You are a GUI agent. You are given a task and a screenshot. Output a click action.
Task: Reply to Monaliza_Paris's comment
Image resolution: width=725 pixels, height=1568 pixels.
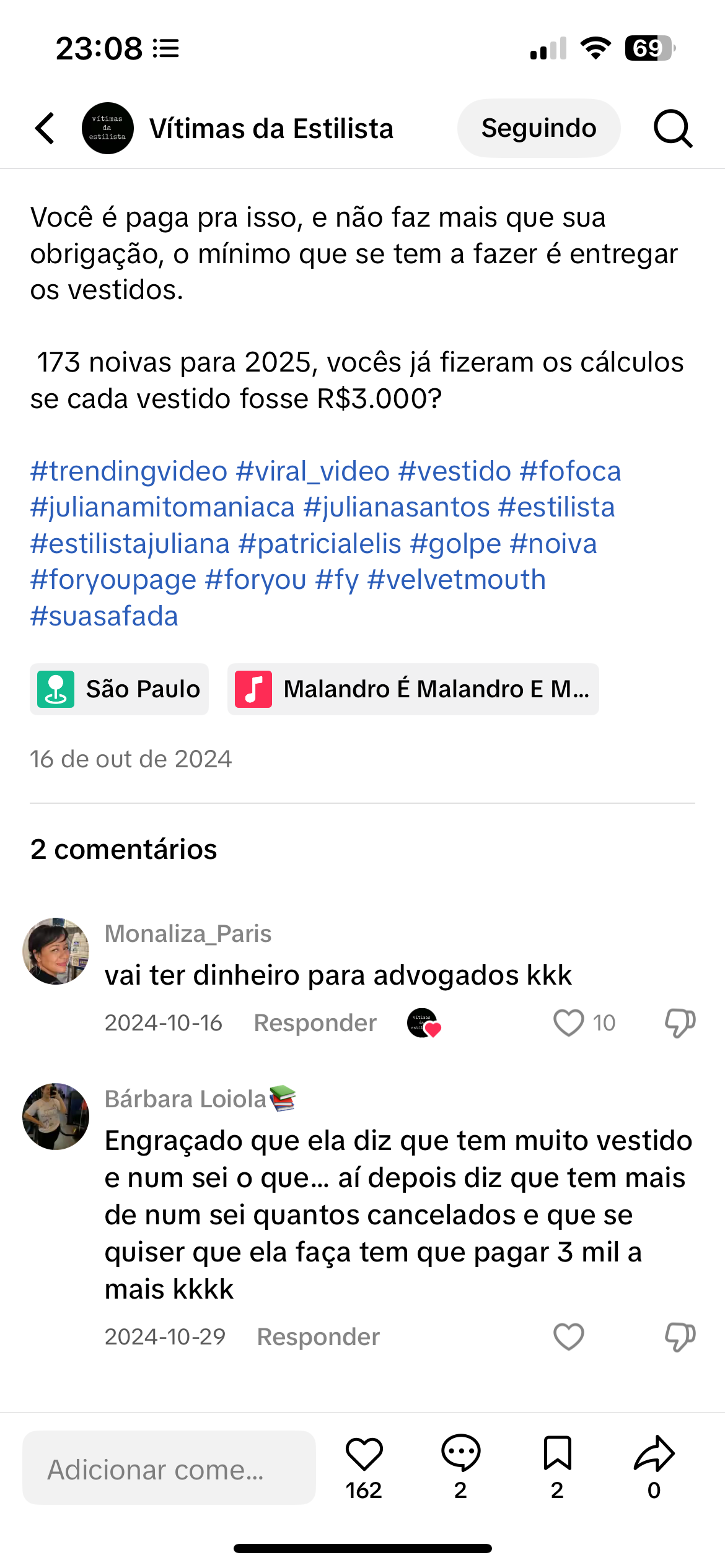315,1023
